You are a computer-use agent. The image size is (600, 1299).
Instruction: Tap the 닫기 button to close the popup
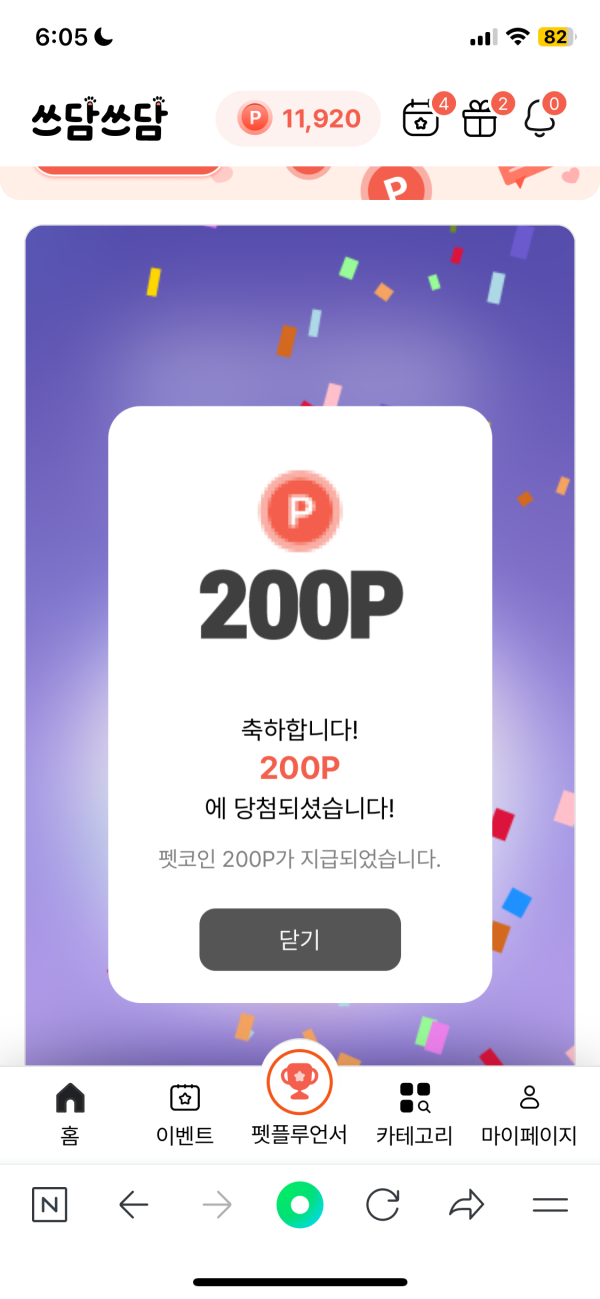point(300,939)
